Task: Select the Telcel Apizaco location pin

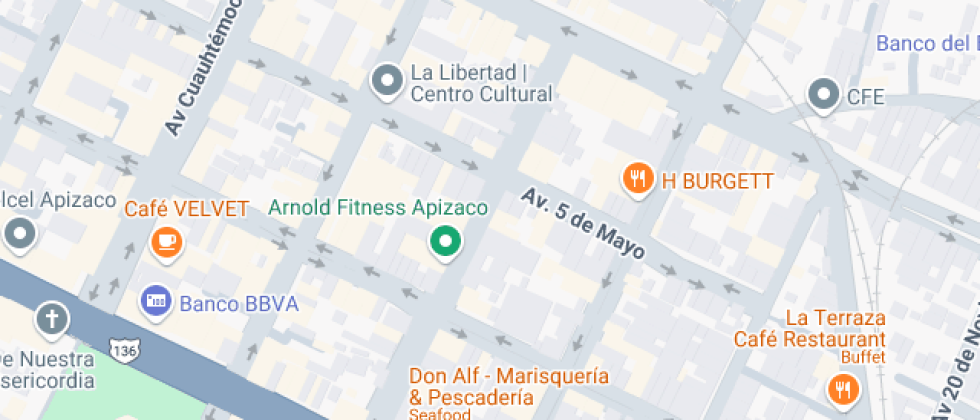Action: pyautogui.click(x=20, y=236)
